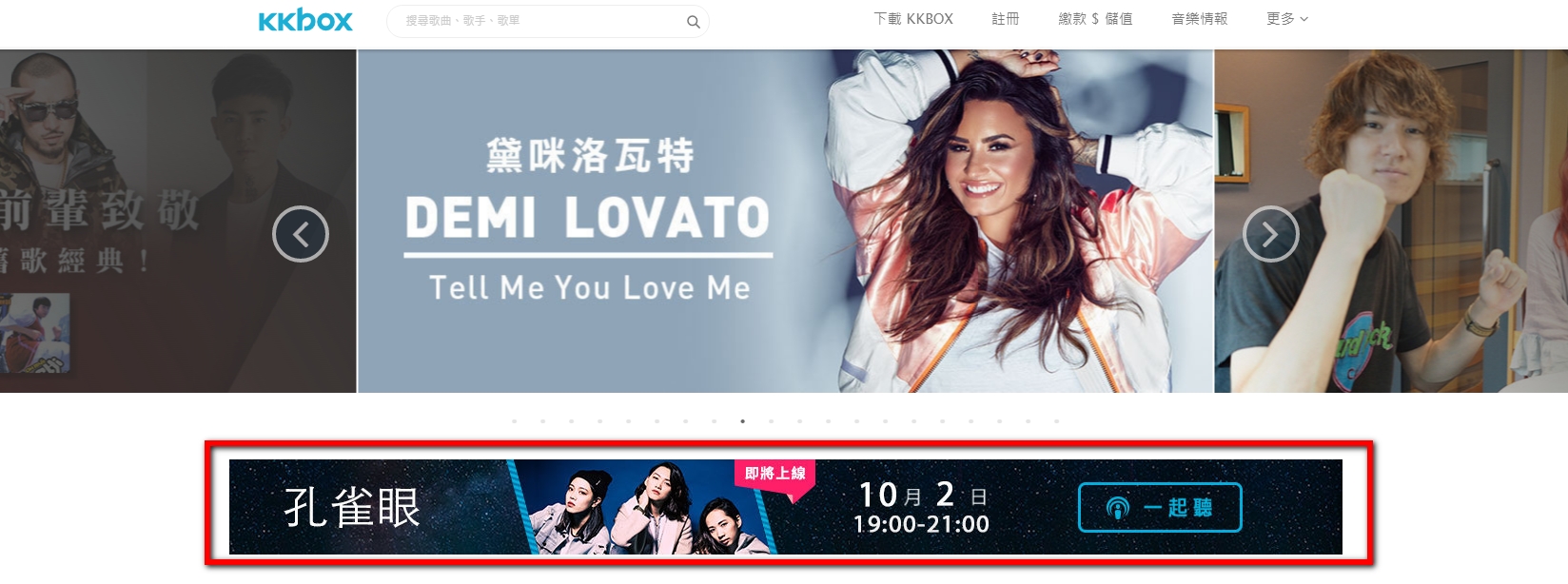Jump to the first carousel dot
1568x584 pixels.
coord(514,420)
